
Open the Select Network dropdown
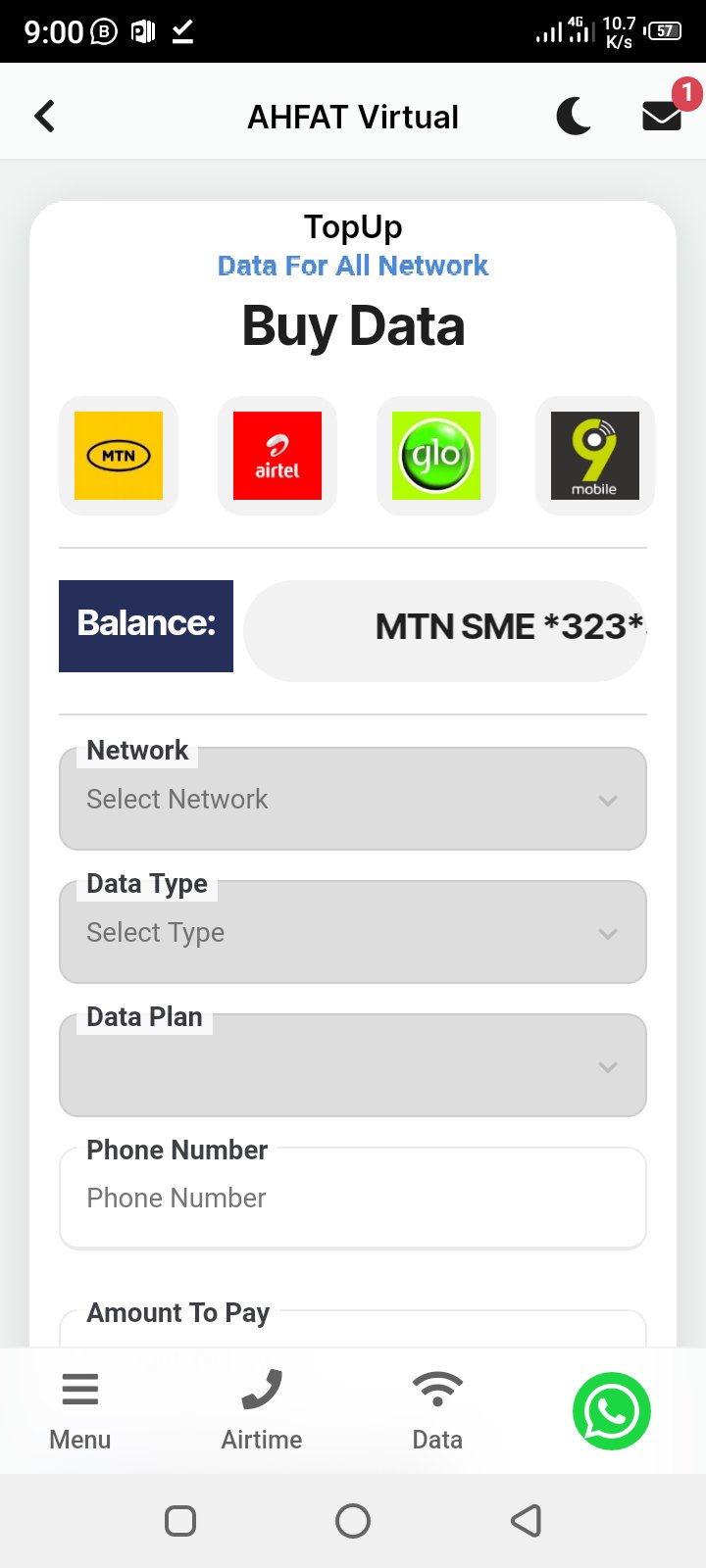click(x=353, y=799)
